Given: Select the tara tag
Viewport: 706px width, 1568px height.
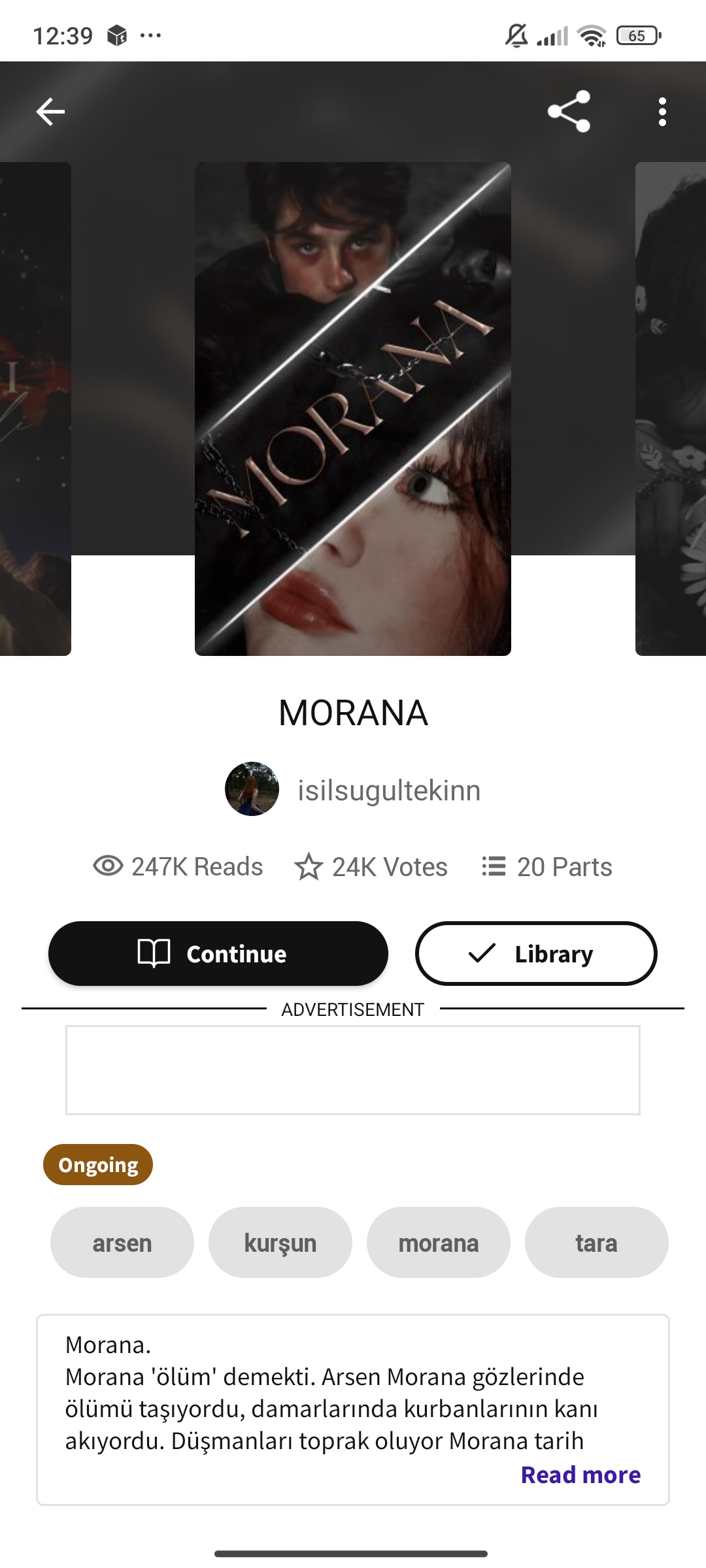Looking at the screenshot, I should point(597,1243).
